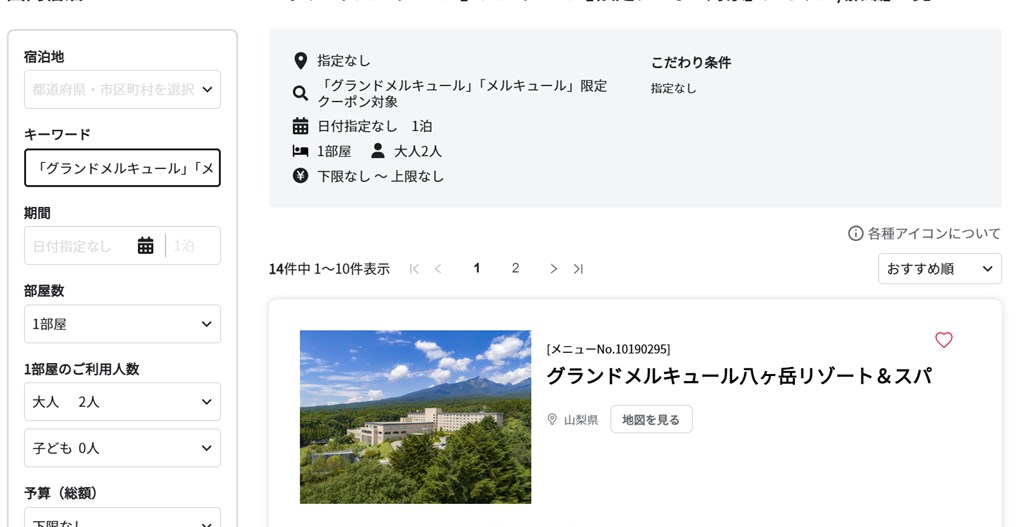Jump to next results page arrow

click(553, 268)
